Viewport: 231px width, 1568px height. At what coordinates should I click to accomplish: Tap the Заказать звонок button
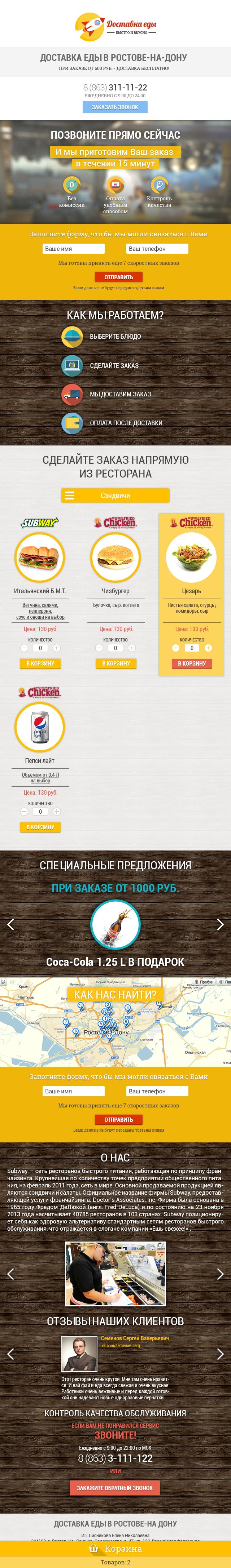[x=115, y=107]
